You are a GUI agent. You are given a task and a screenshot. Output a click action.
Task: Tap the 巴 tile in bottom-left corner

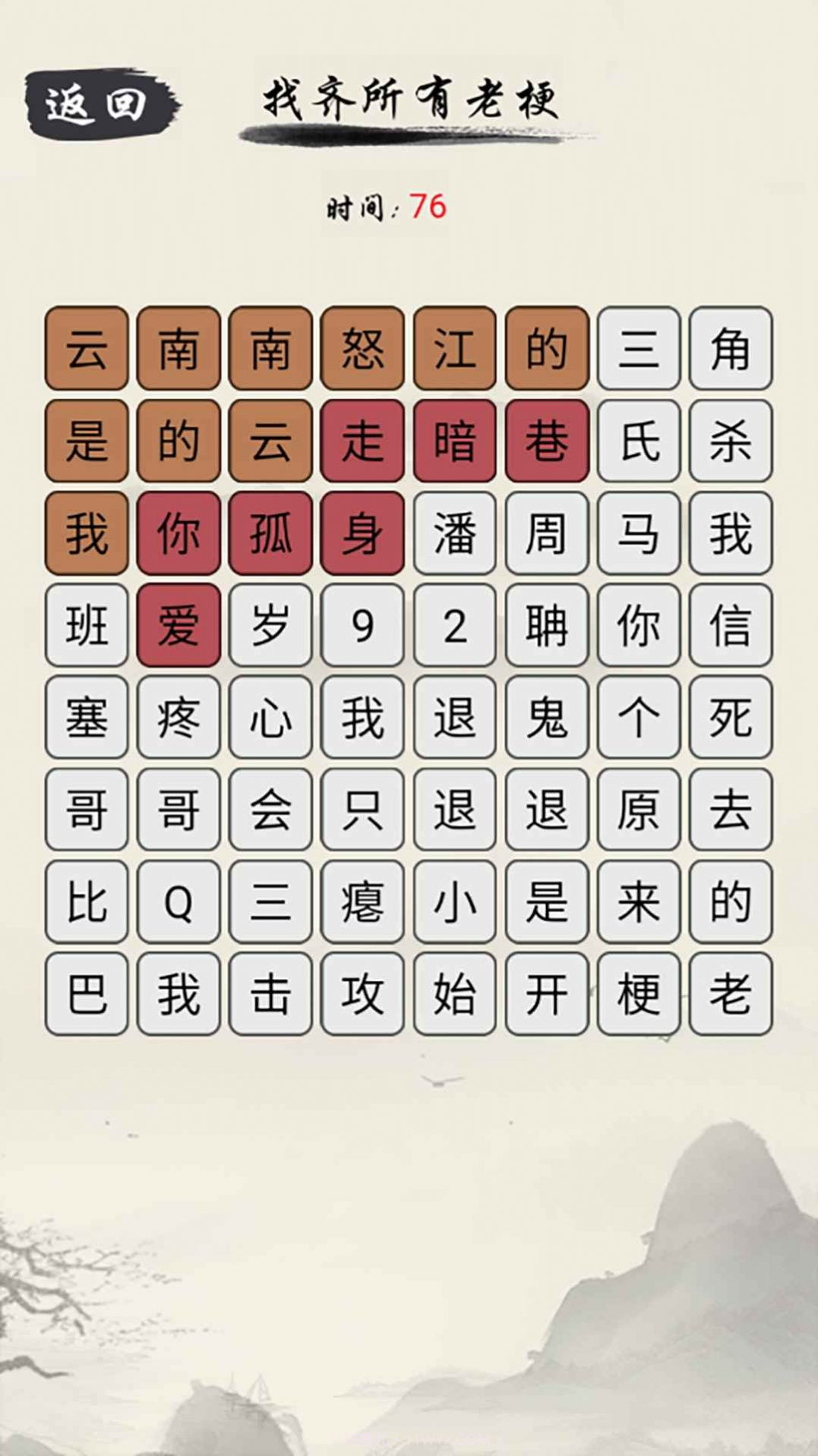(x=85, y=993)
